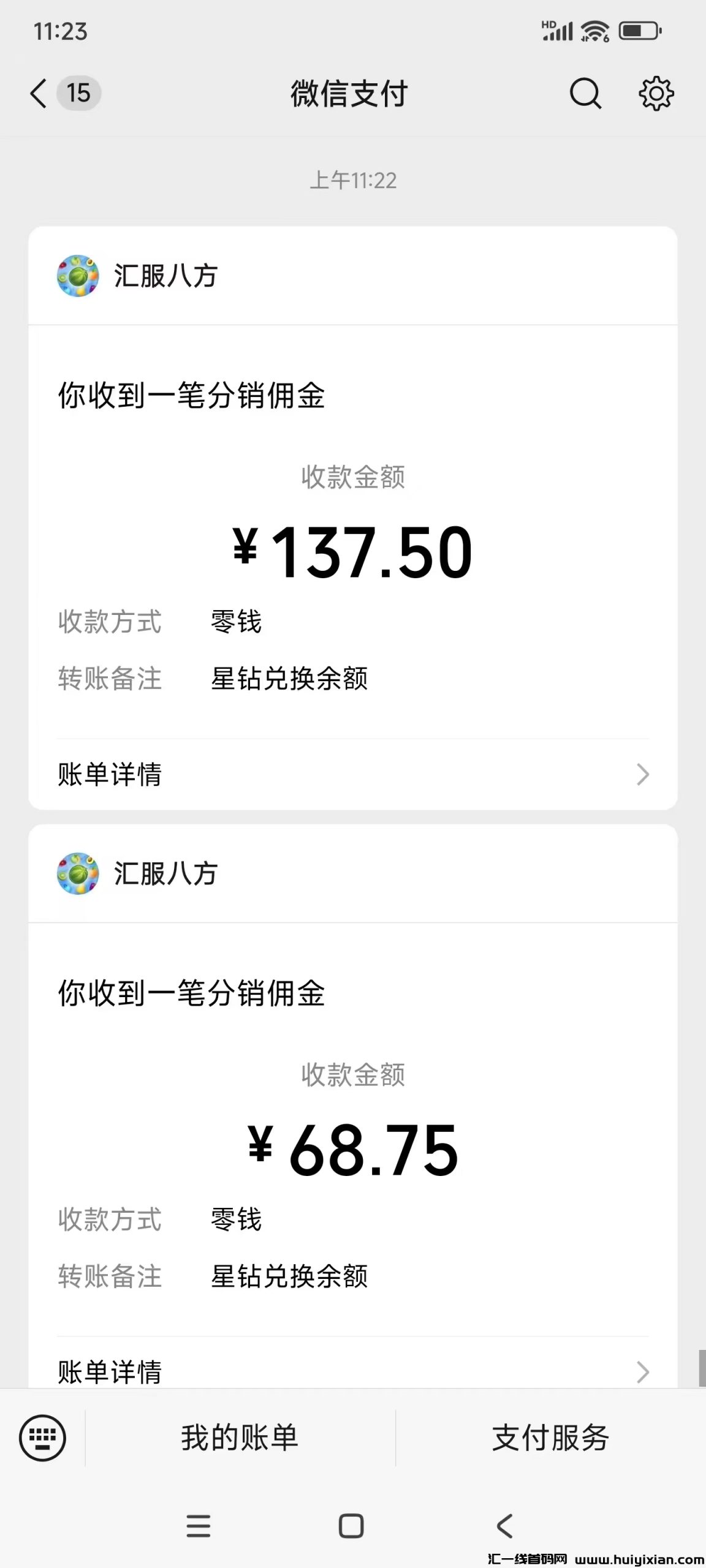
Task: Open WeChat Pay settings via gear icon
Action: tap(655, 94)
